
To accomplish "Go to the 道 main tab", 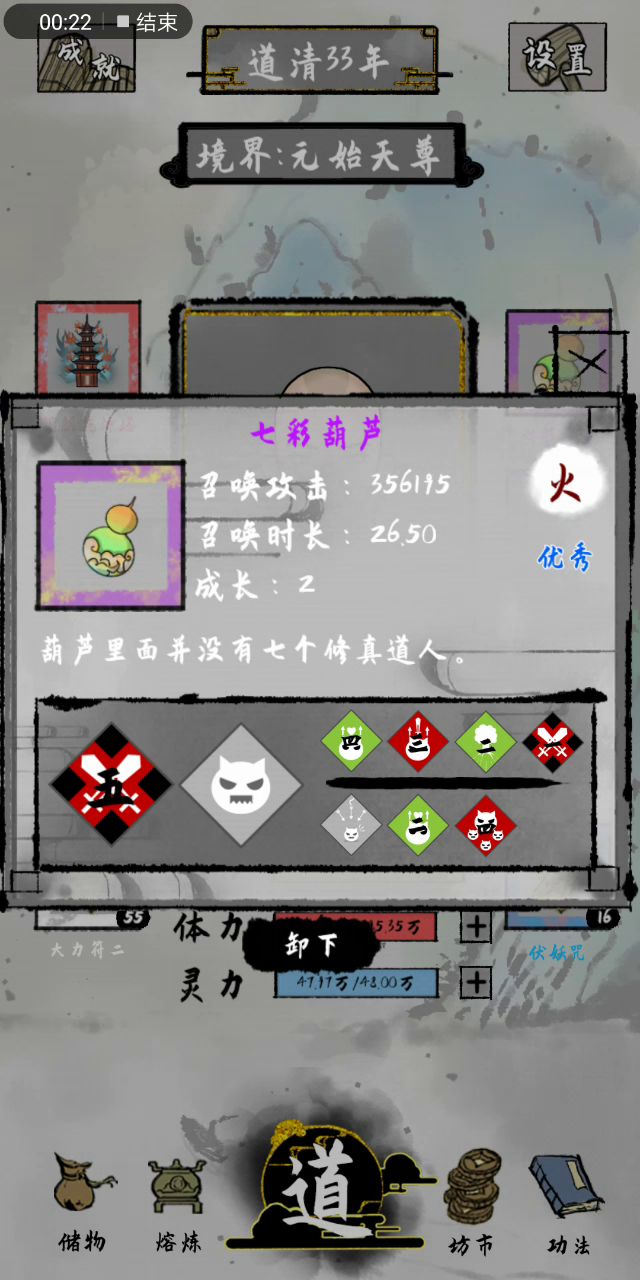I will 322,1195.
